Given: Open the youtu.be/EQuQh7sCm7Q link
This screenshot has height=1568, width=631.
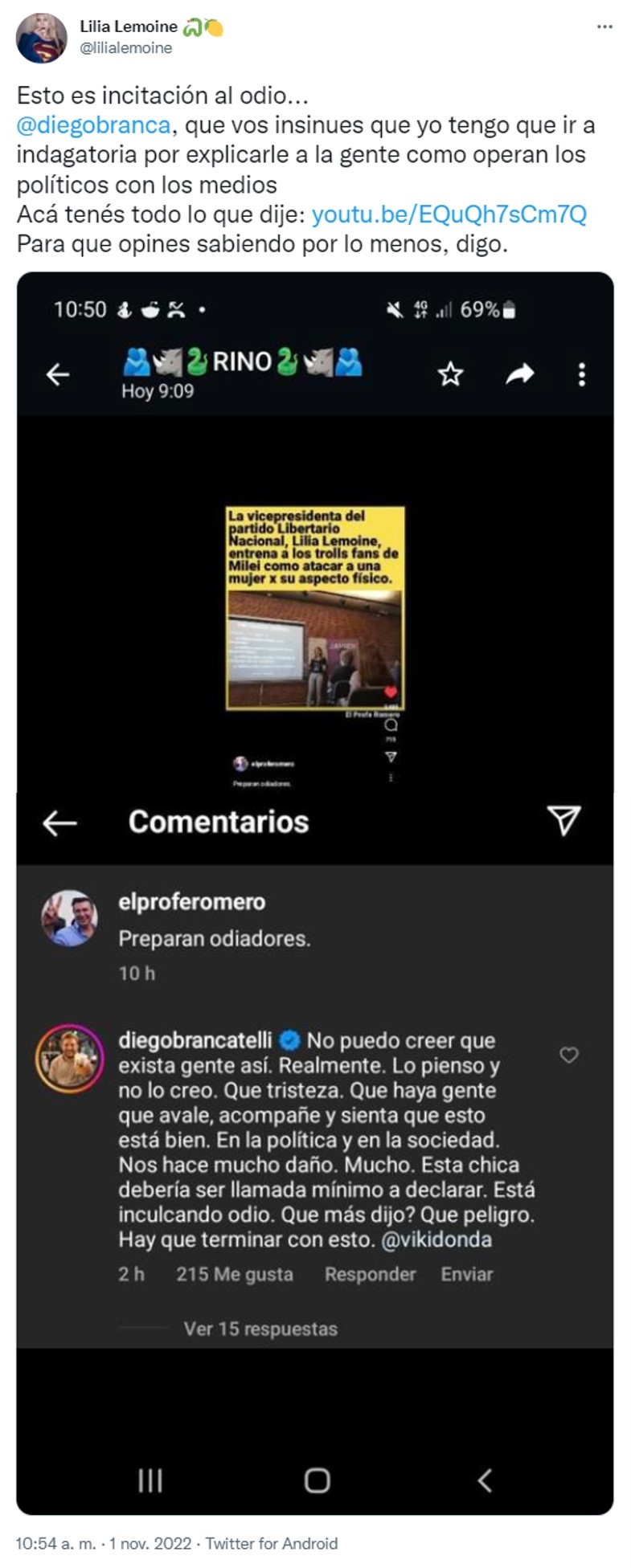Looking at the screenshot, I should click(449, 214).
